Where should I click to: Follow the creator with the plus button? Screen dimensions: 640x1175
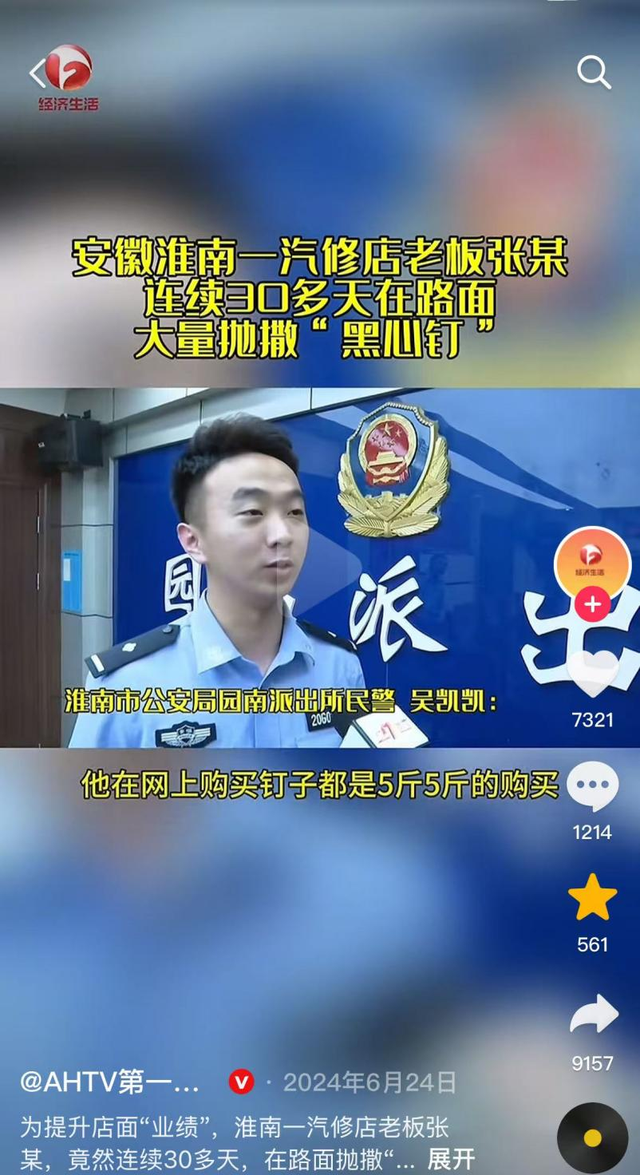(592, 605)
